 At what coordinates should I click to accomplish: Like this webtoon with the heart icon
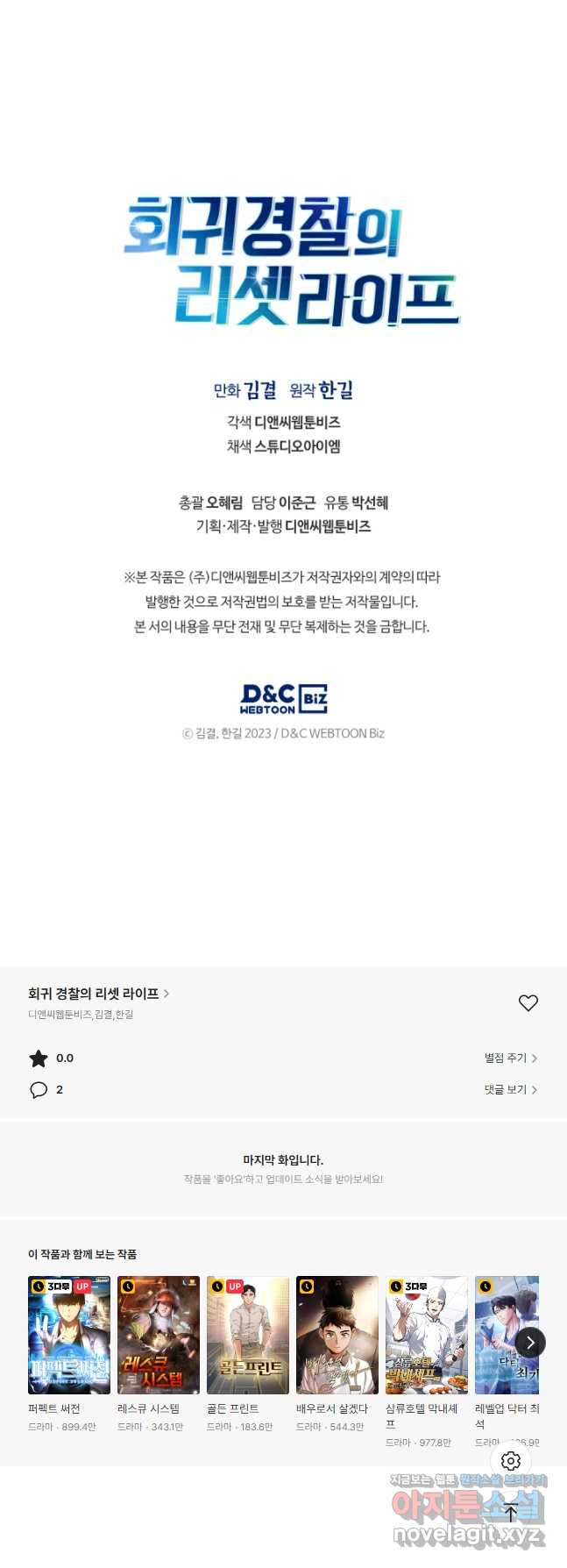coord(528,1002)
